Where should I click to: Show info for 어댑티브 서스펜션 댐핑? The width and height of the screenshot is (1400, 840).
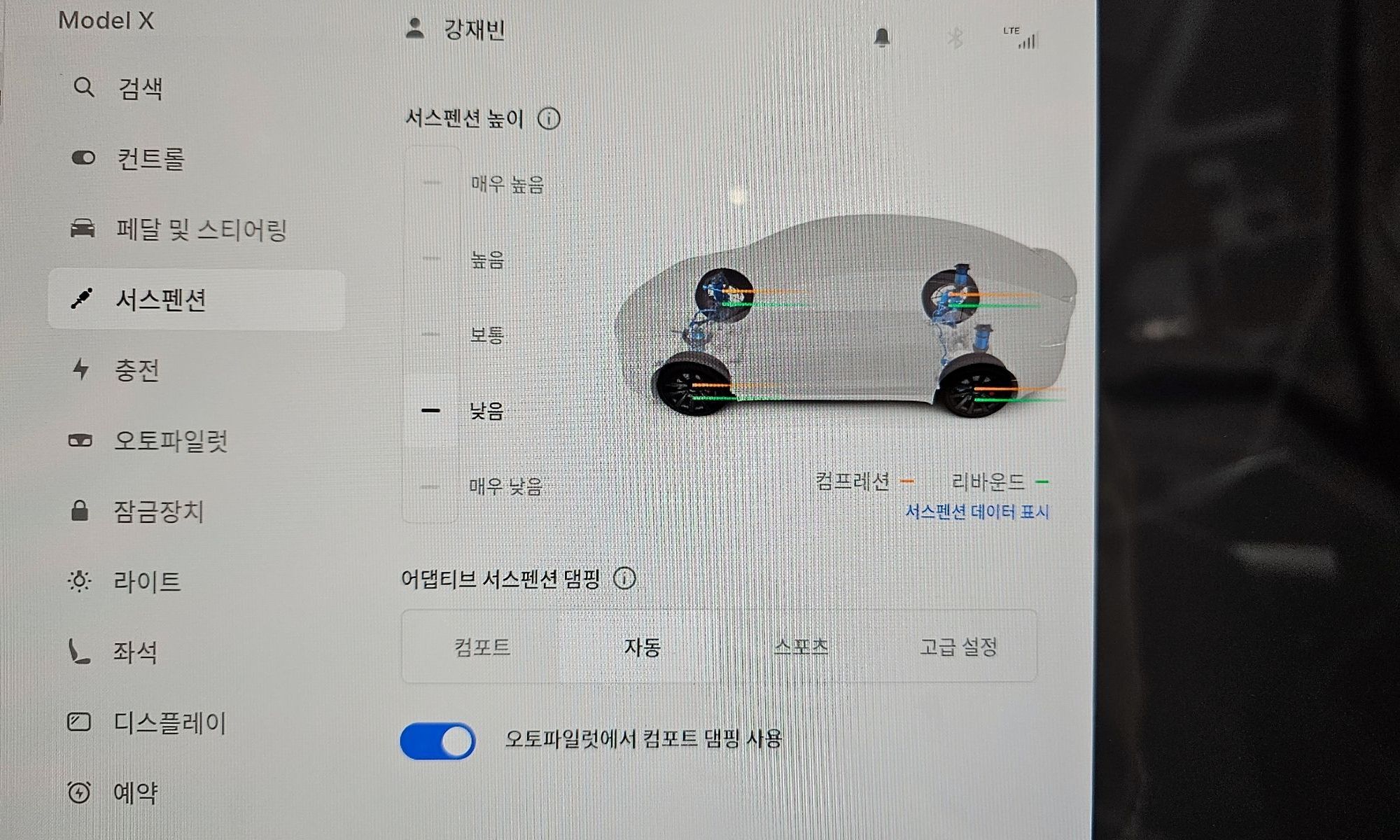click(x=624, y=579)
